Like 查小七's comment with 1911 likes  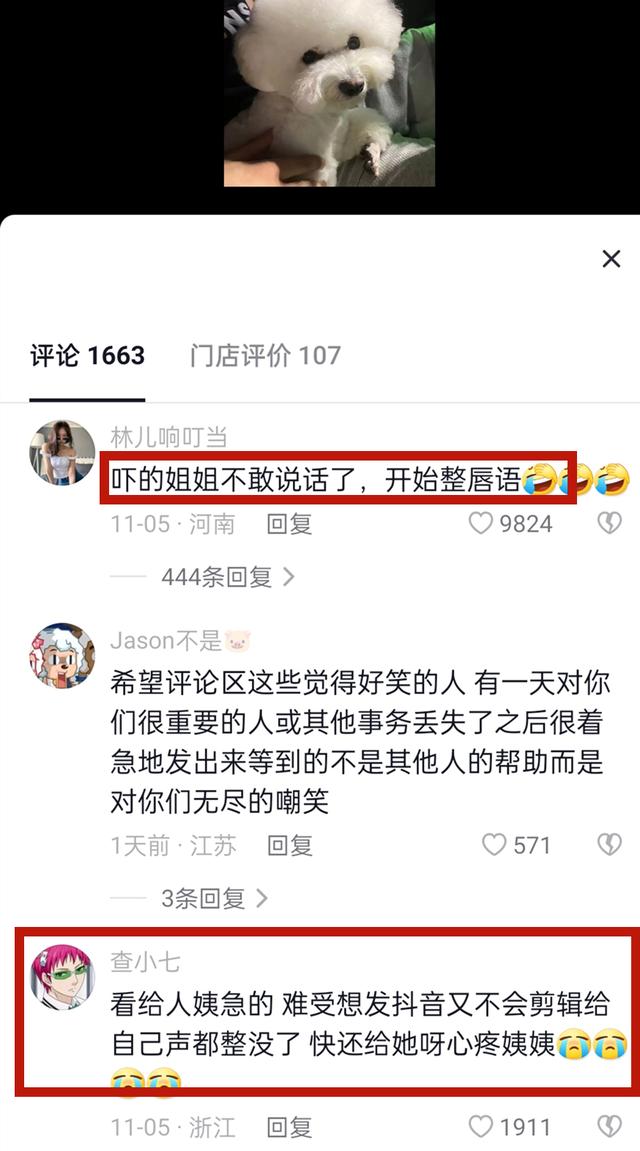pos(482,1128)
